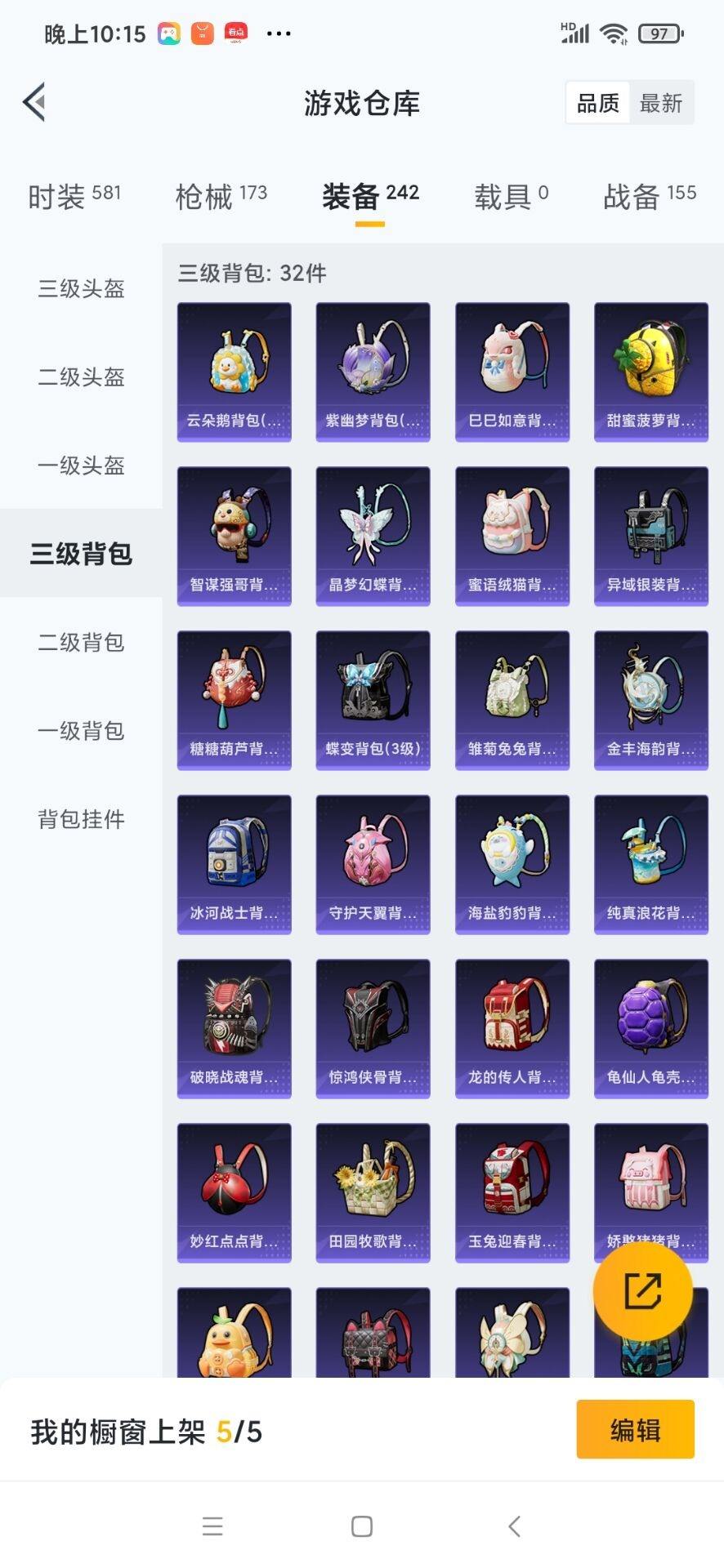View the 蝶变背包(3级) item
The width and height of the screenshot is (724, 1568).
pos(373,700)
